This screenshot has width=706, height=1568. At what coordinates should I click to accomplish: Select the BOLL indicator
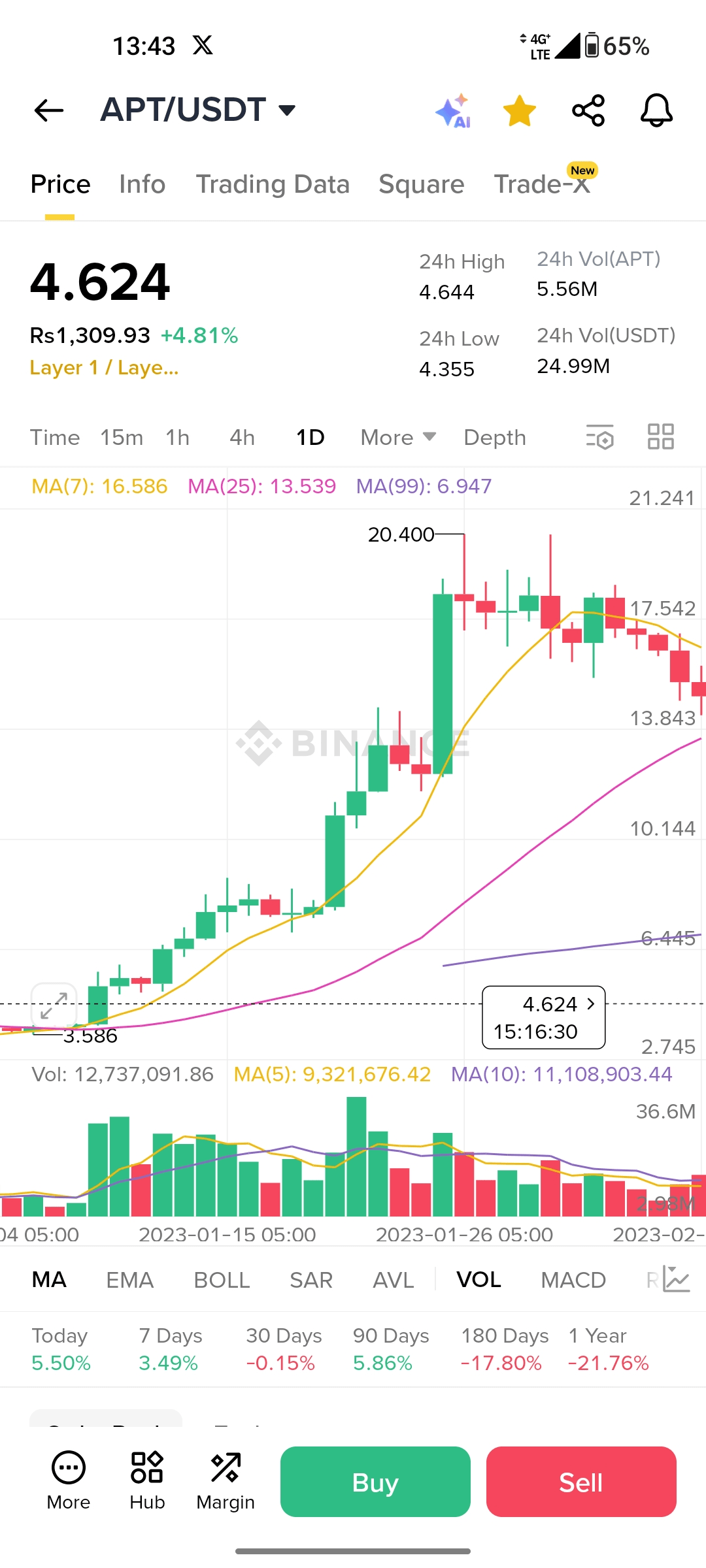click(x=222, y=1280)
